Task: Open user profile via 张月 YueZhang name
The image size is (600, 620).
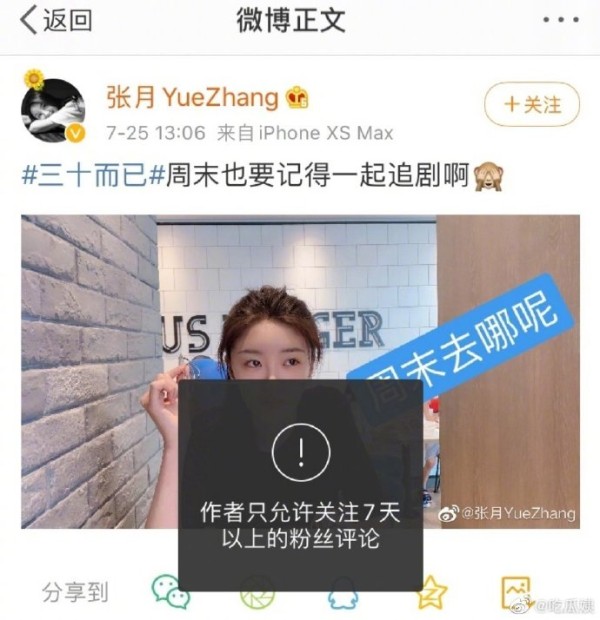Action: tap(192, 97)
